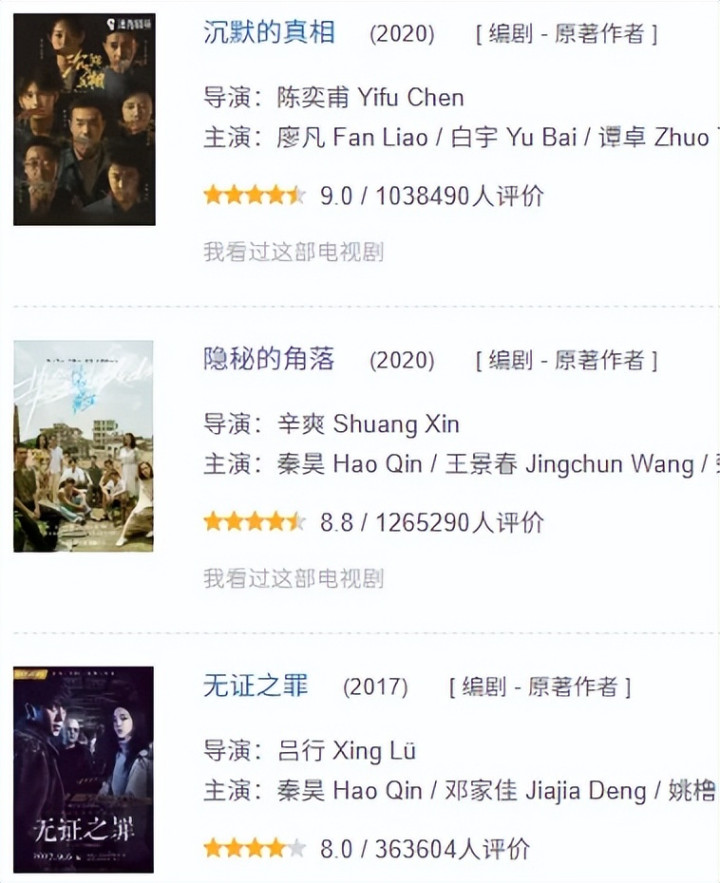The image size is (720, 883).
Task: Select the 无证之罪 poster thumbnail
Action: [x=84, y=769]
